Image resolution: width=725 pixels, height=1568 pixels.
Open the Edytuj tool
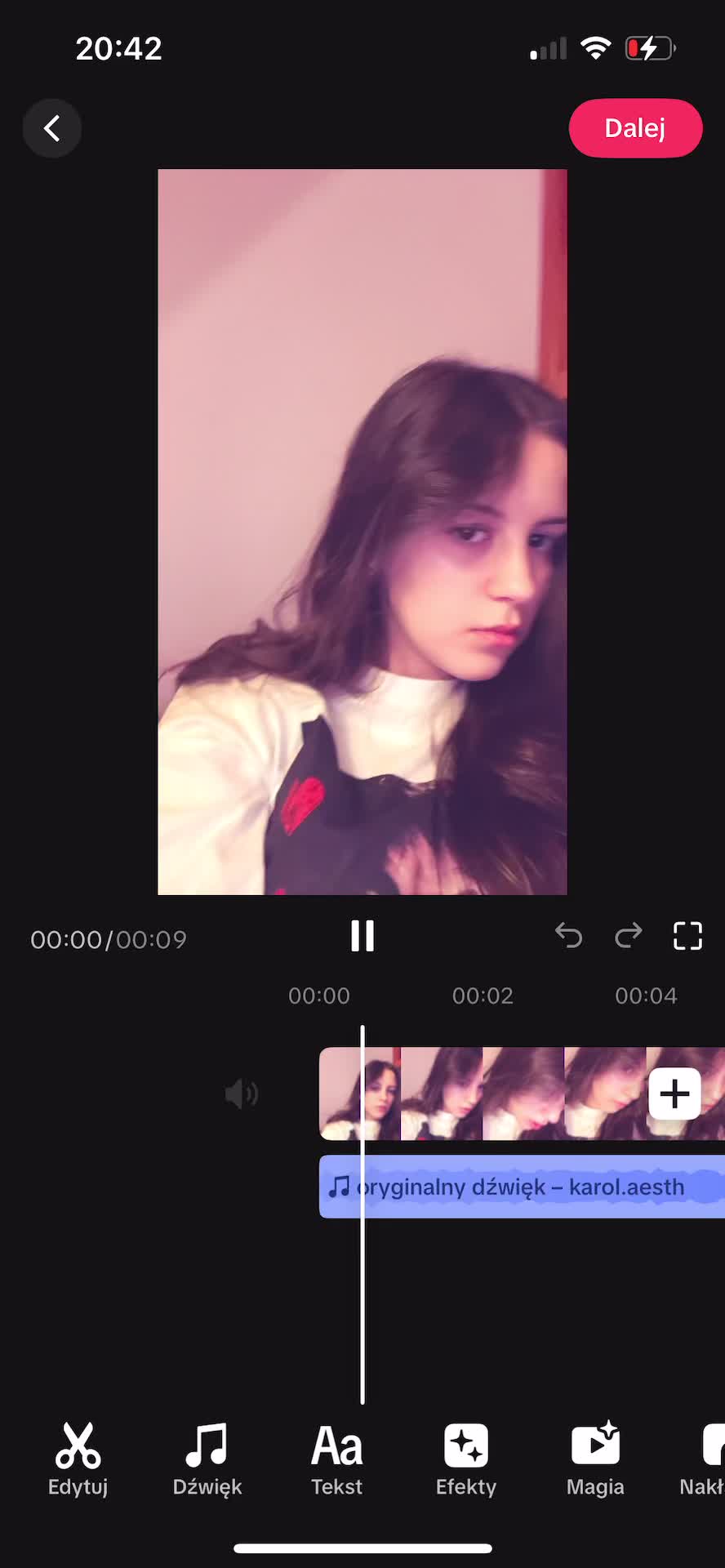click(x=78, y=1459)
